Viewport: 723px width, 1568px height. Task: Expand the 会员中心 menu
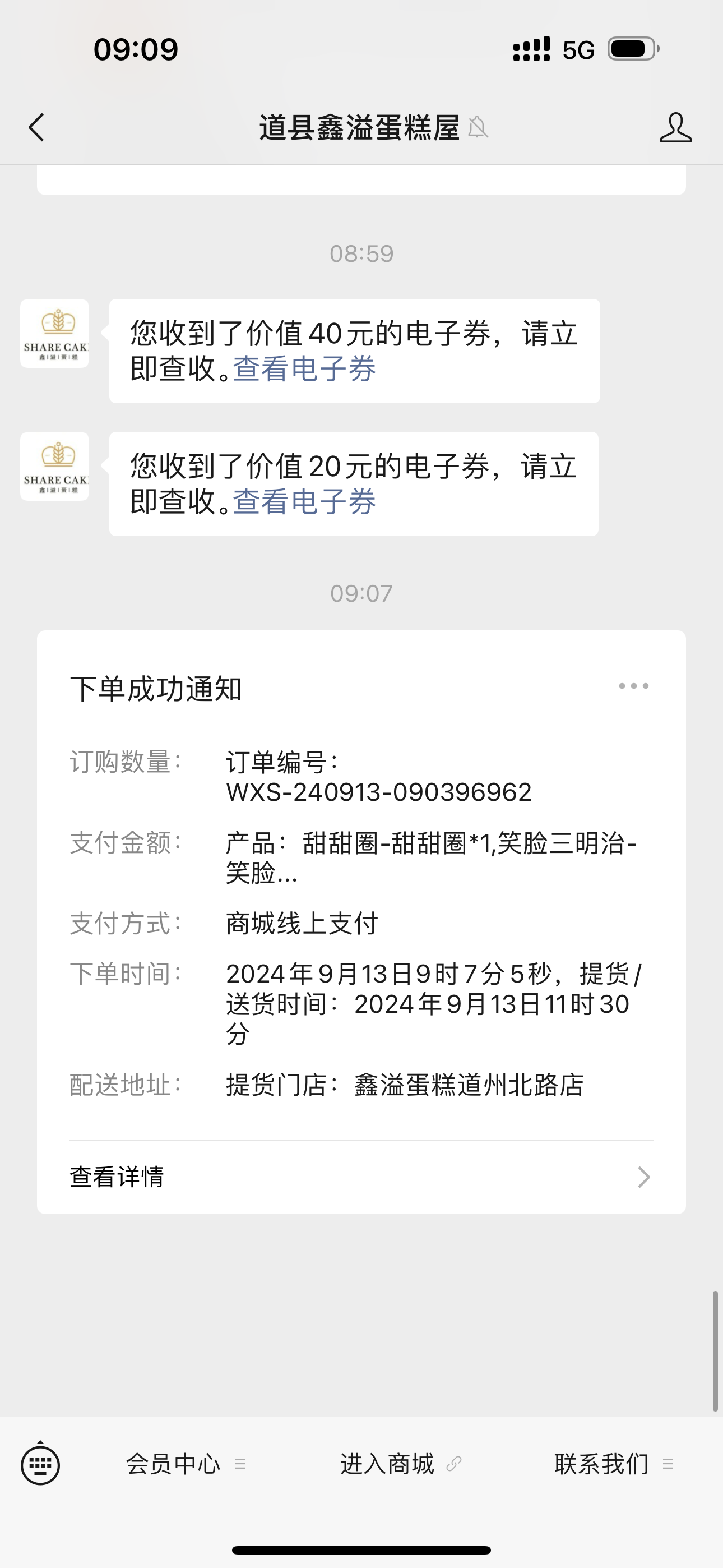tap(187, 1464)
